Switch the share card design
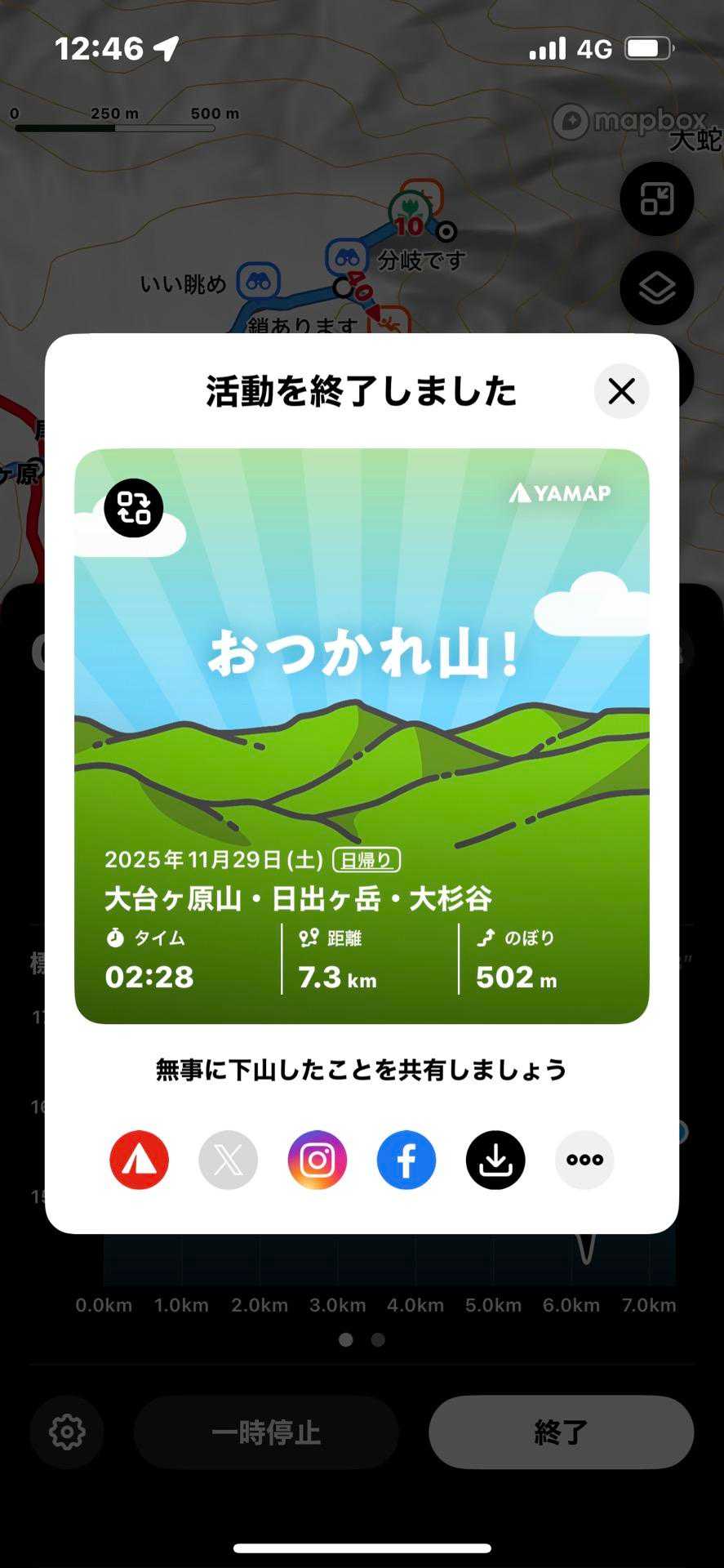 (134, 508)
